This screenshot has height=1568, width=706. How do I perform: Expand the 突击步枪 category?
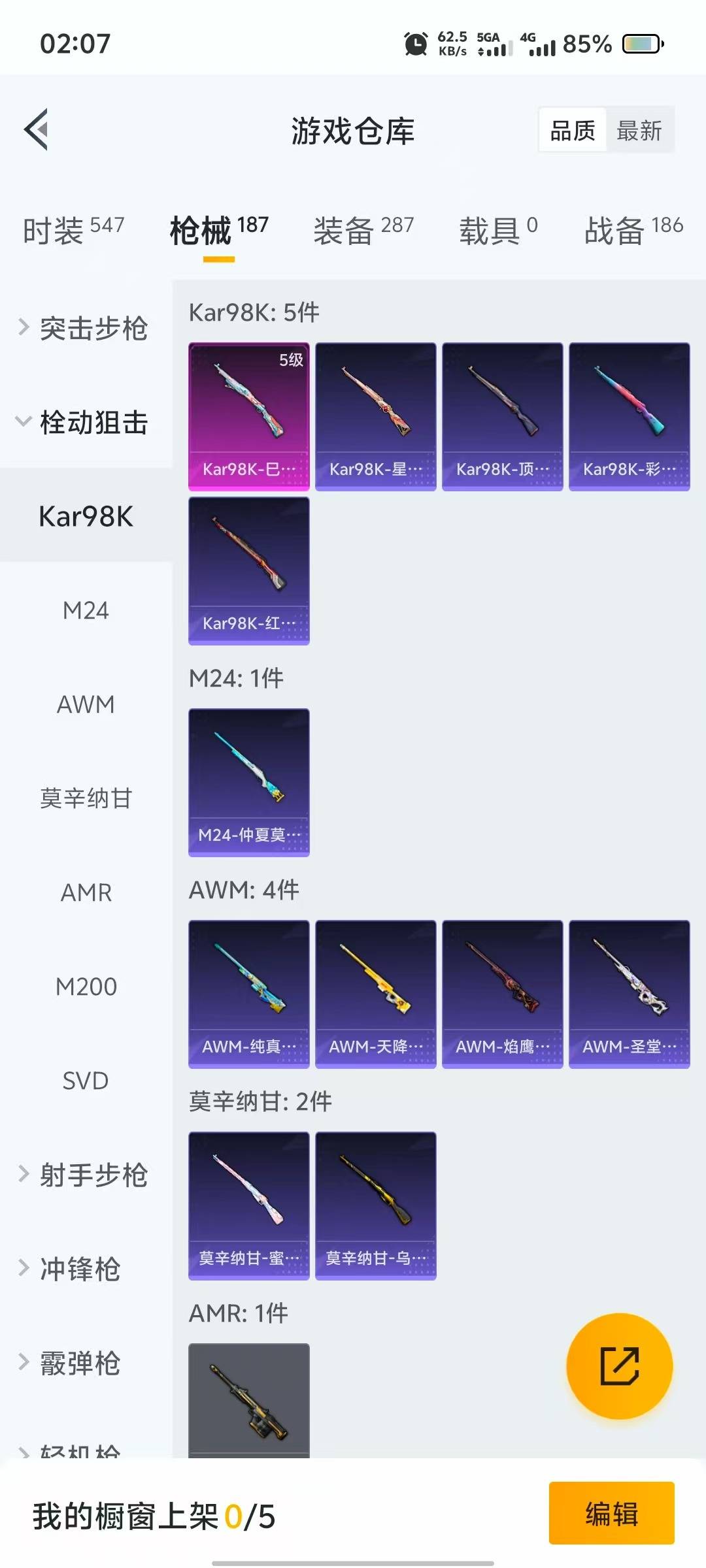coord(85,328)
